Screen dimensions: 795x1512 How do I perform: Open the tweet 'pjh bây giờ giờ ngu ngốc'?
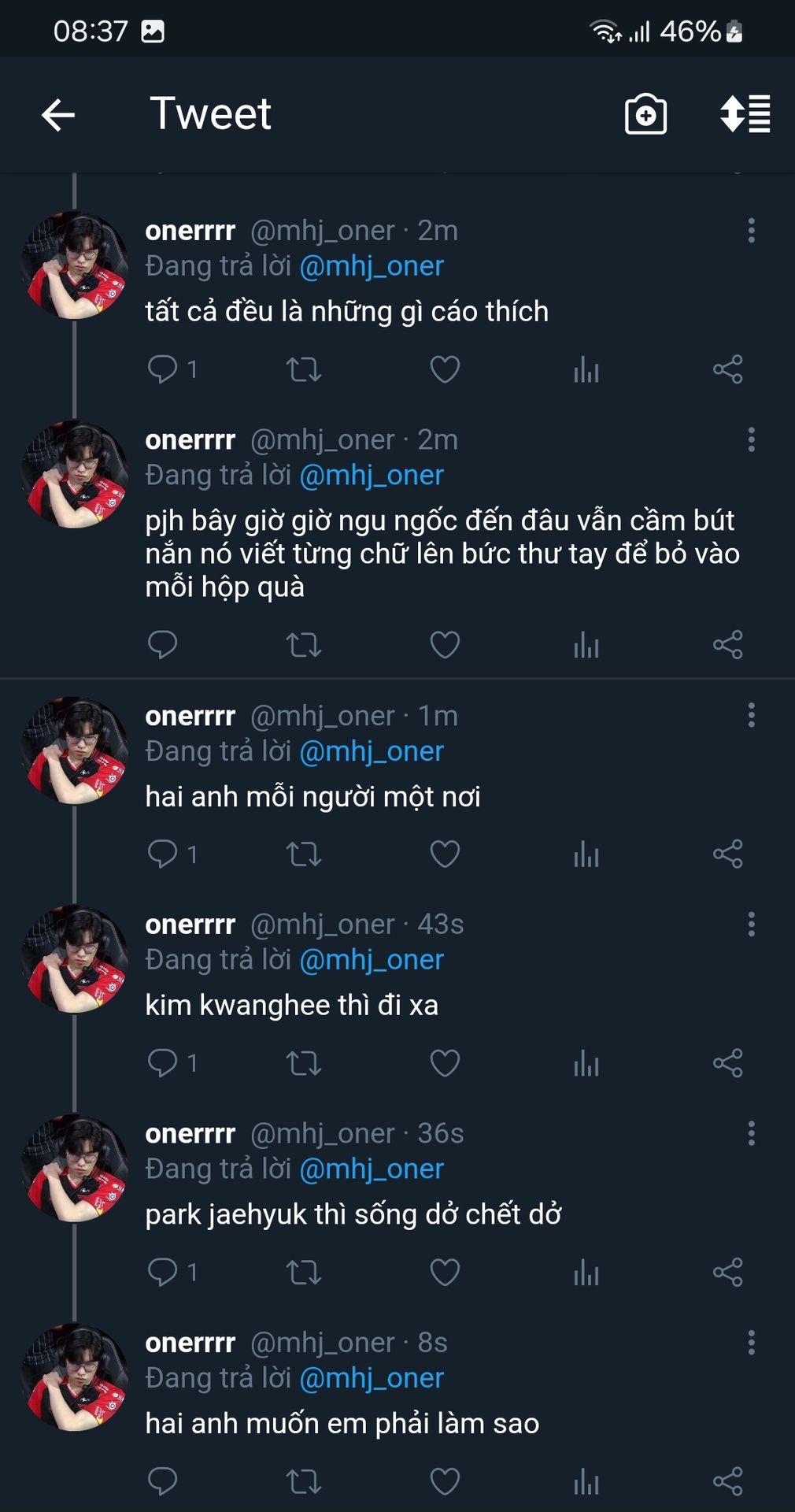[442, 554]
